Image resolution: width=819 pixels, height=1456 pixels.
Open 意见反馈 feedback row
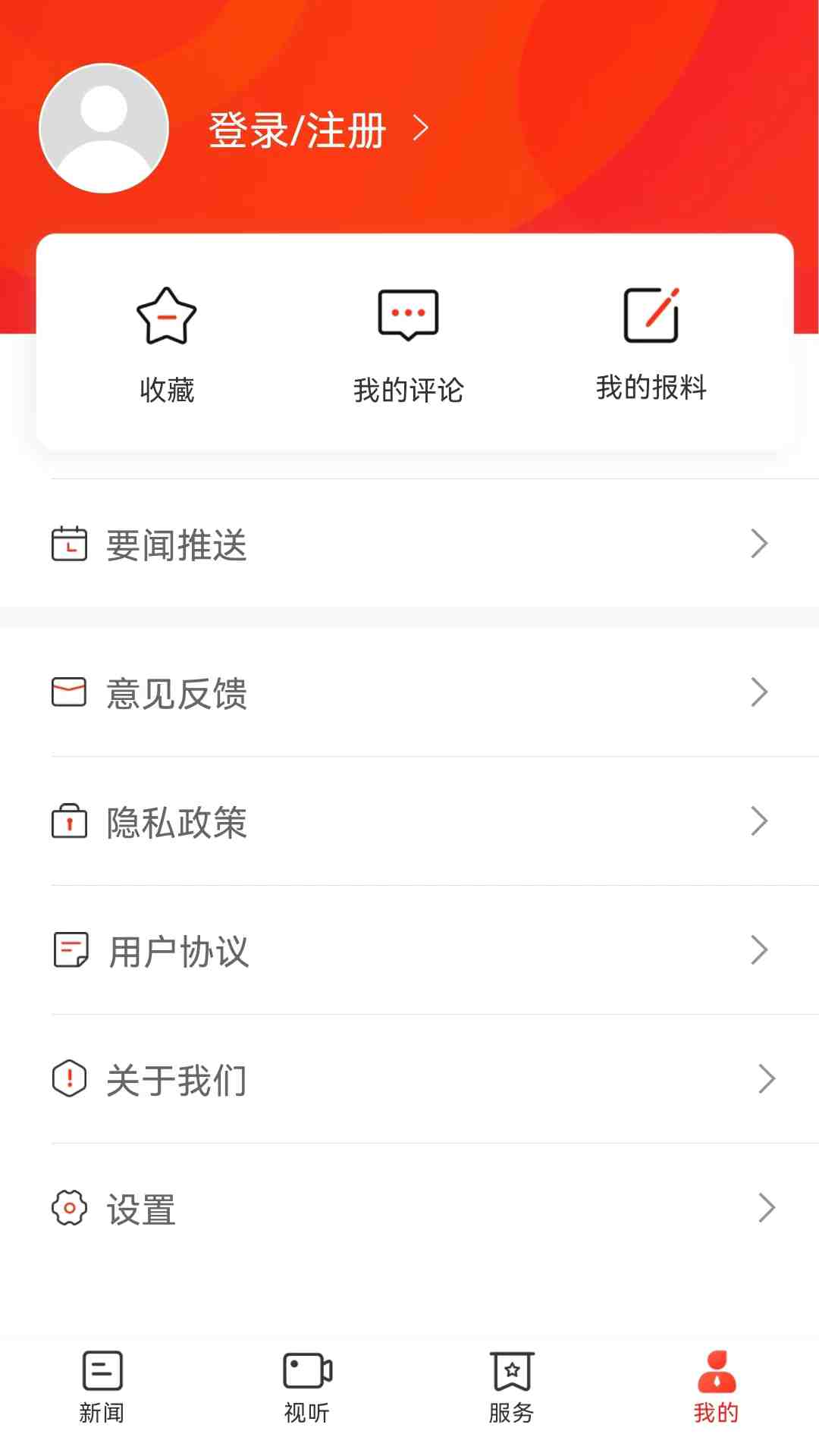coord(409,692)
